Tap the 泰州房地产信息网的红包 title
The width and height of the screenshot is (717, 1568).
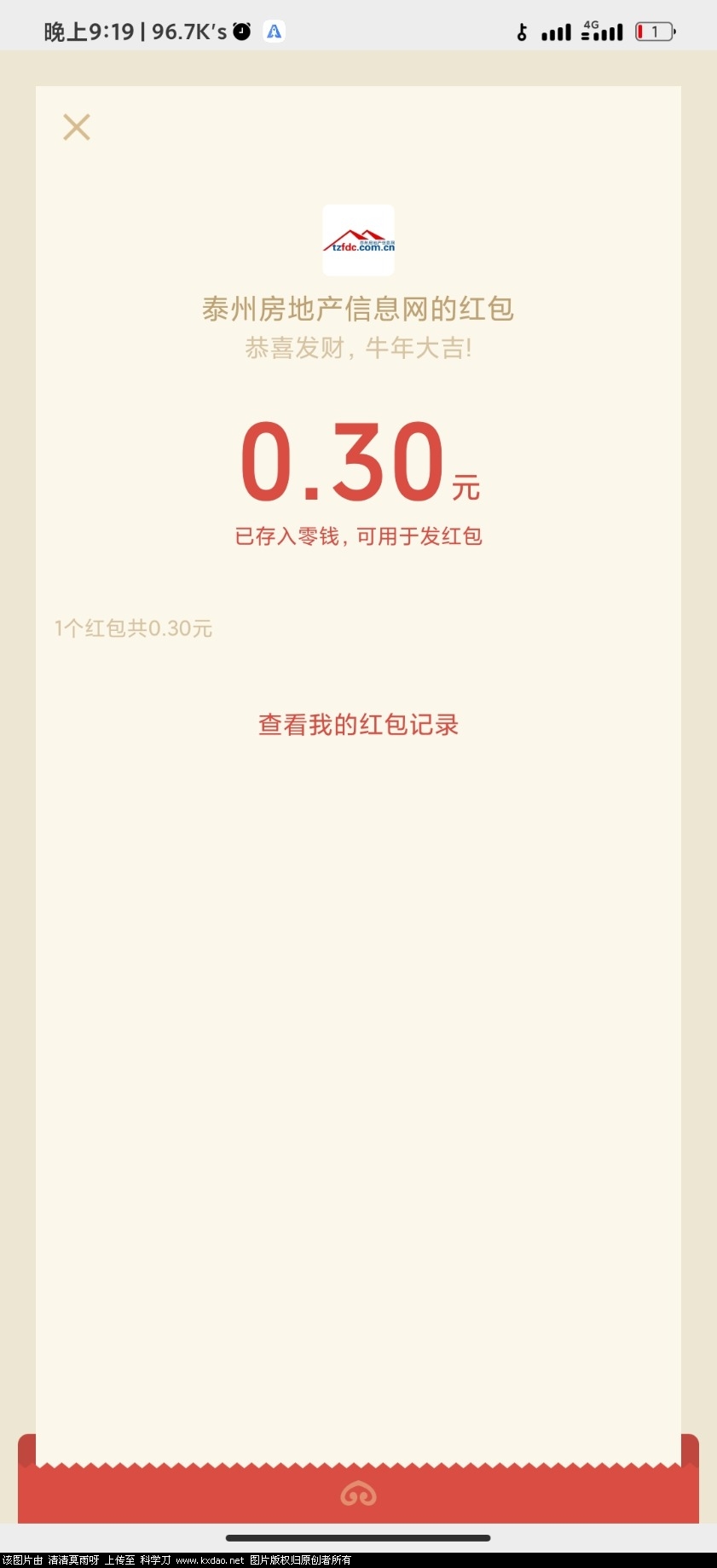point(358,309)
